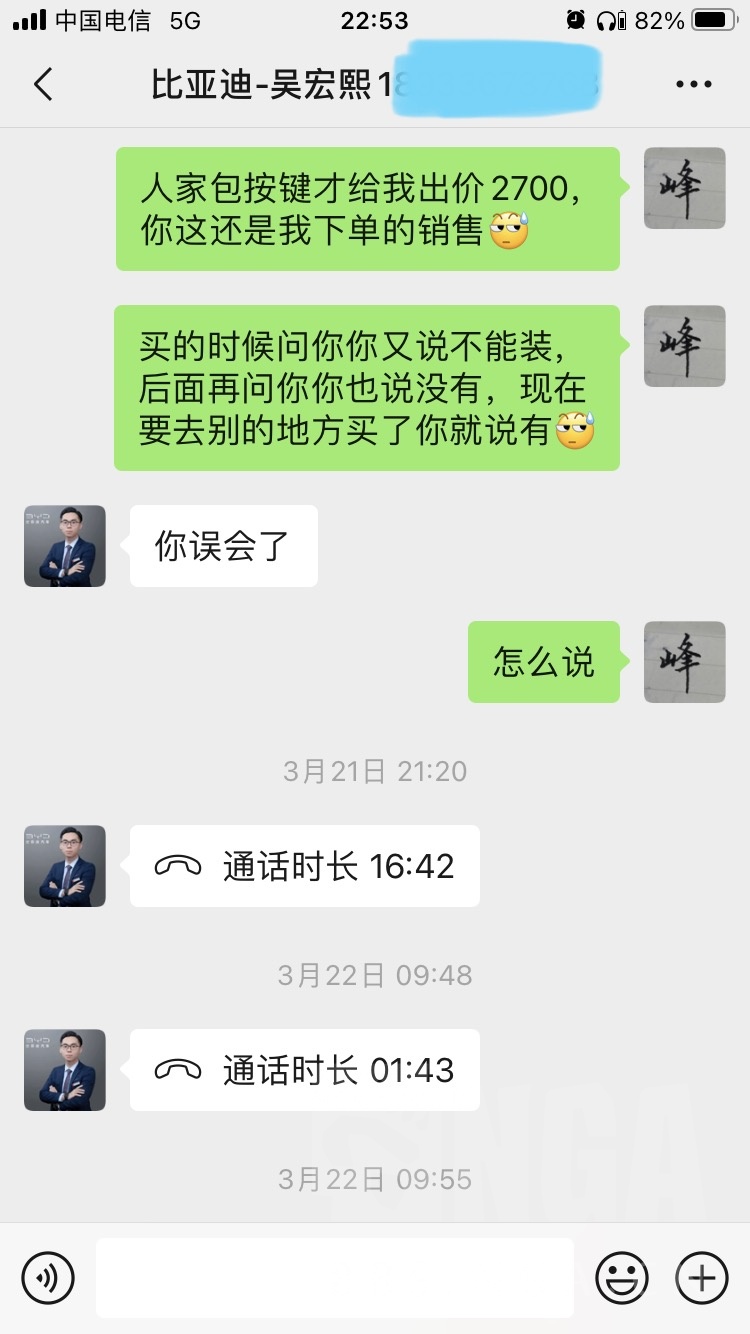
Task: Redial from the 16:42 call record
Action: pos(304,866)
